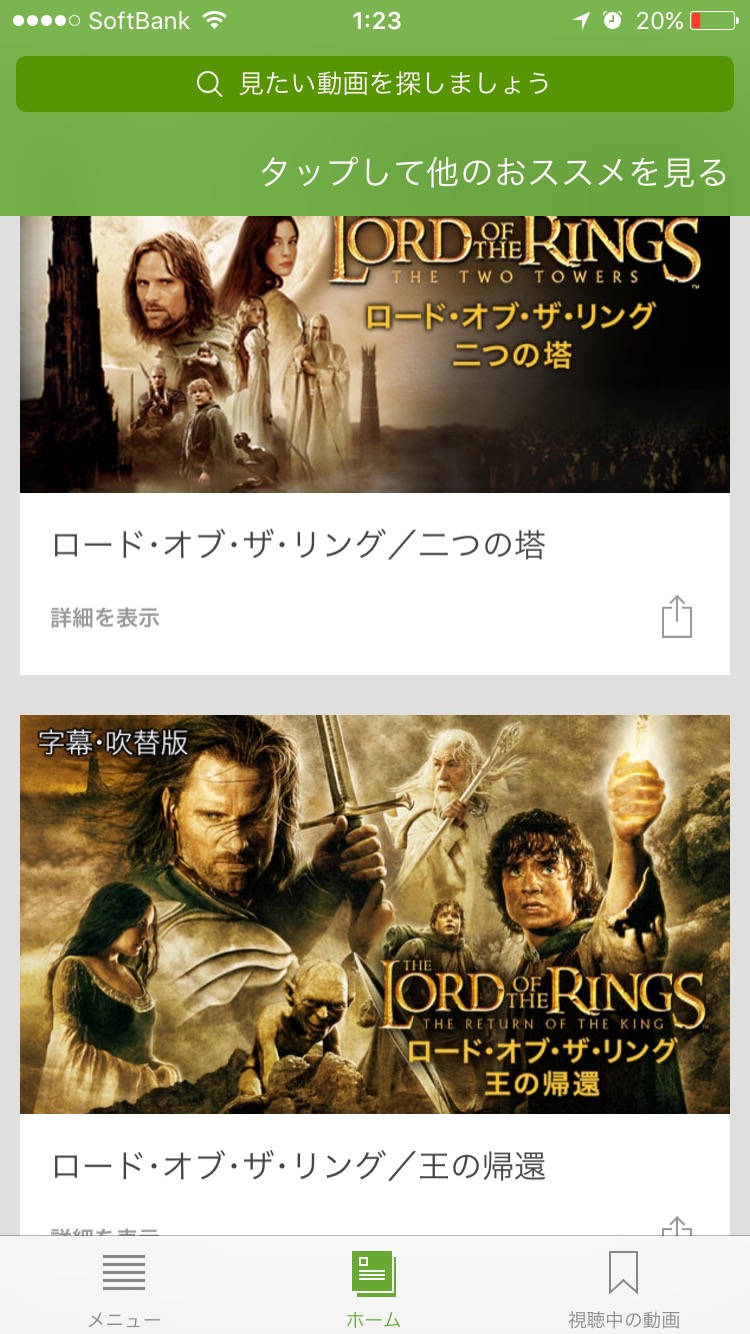Share ロード・オブ・ザ・リング／二つの塔
This screenshot has height=1334, width=750.
(x=677, y=617)
